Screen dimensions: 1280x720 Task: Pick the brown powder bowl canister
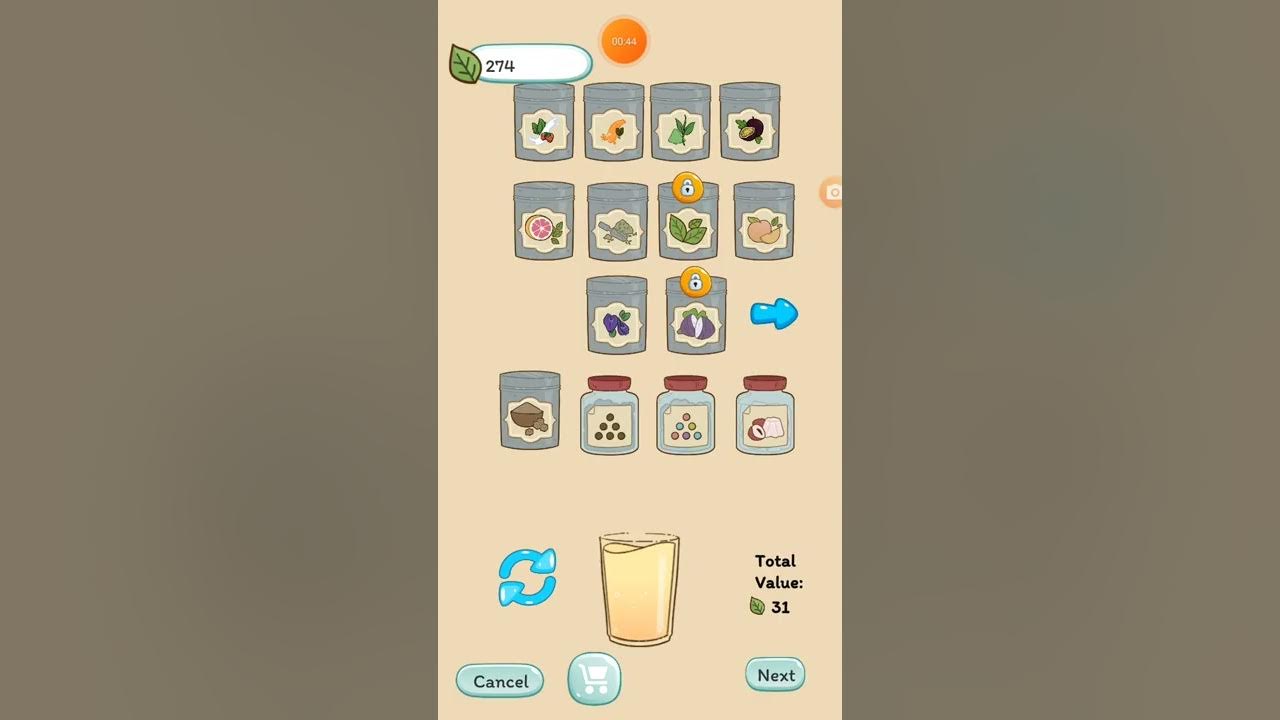point(529,411)
